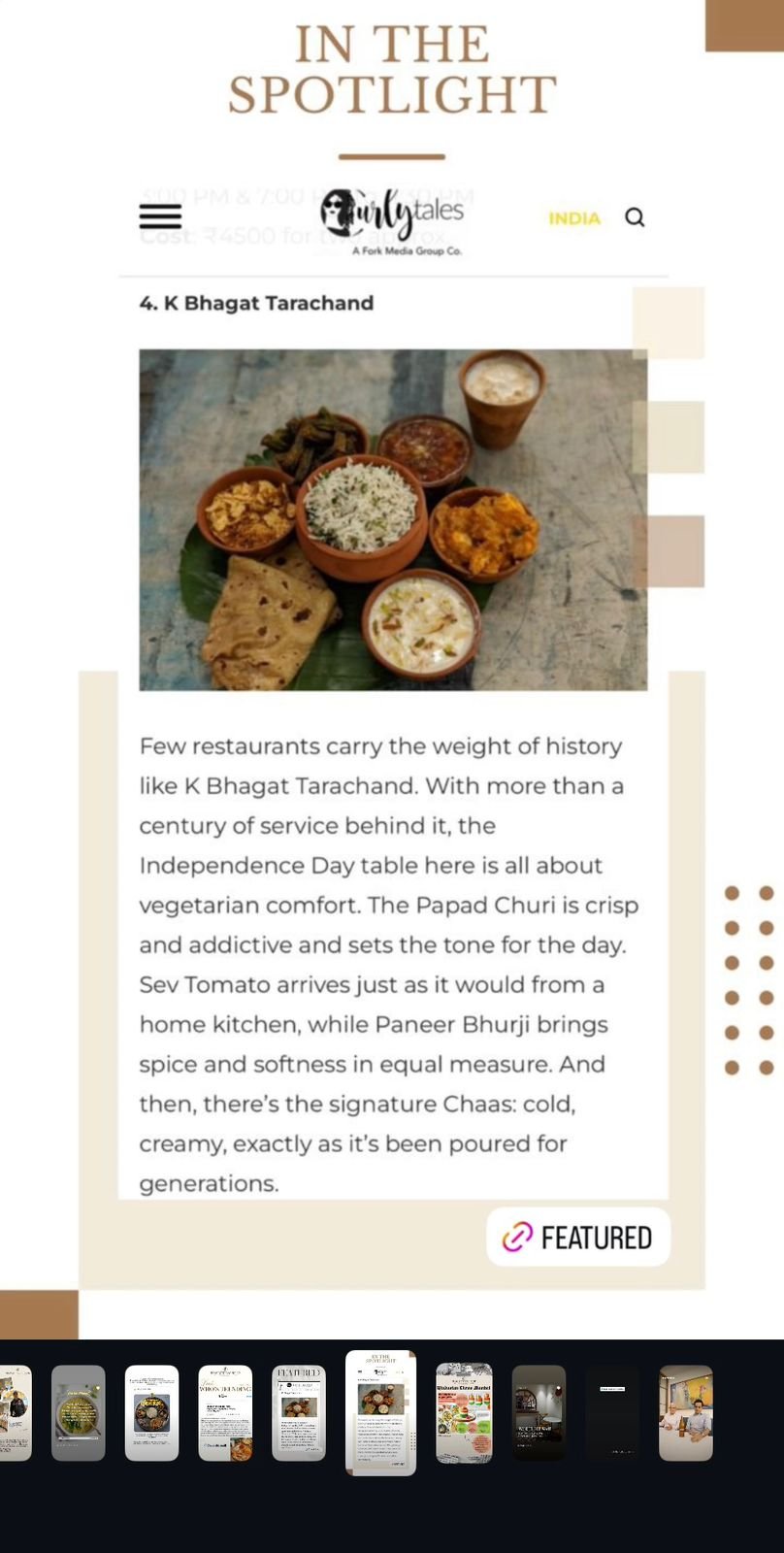Open the FEATURED link sticker
The height and width of the screenshot is (1553, 784).
578,1238
